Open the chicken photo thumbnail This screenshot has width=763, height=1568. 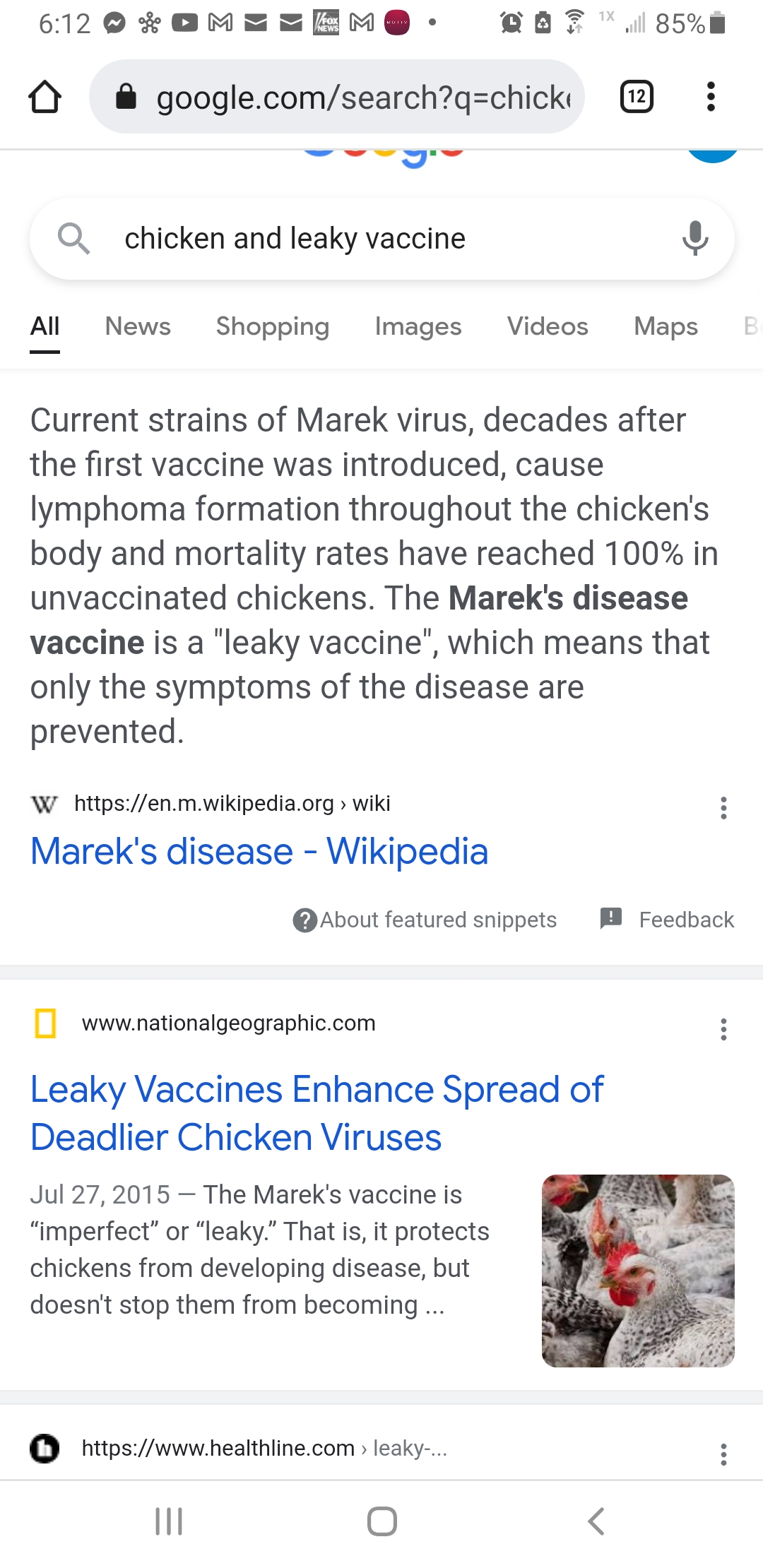(638, 1271)
